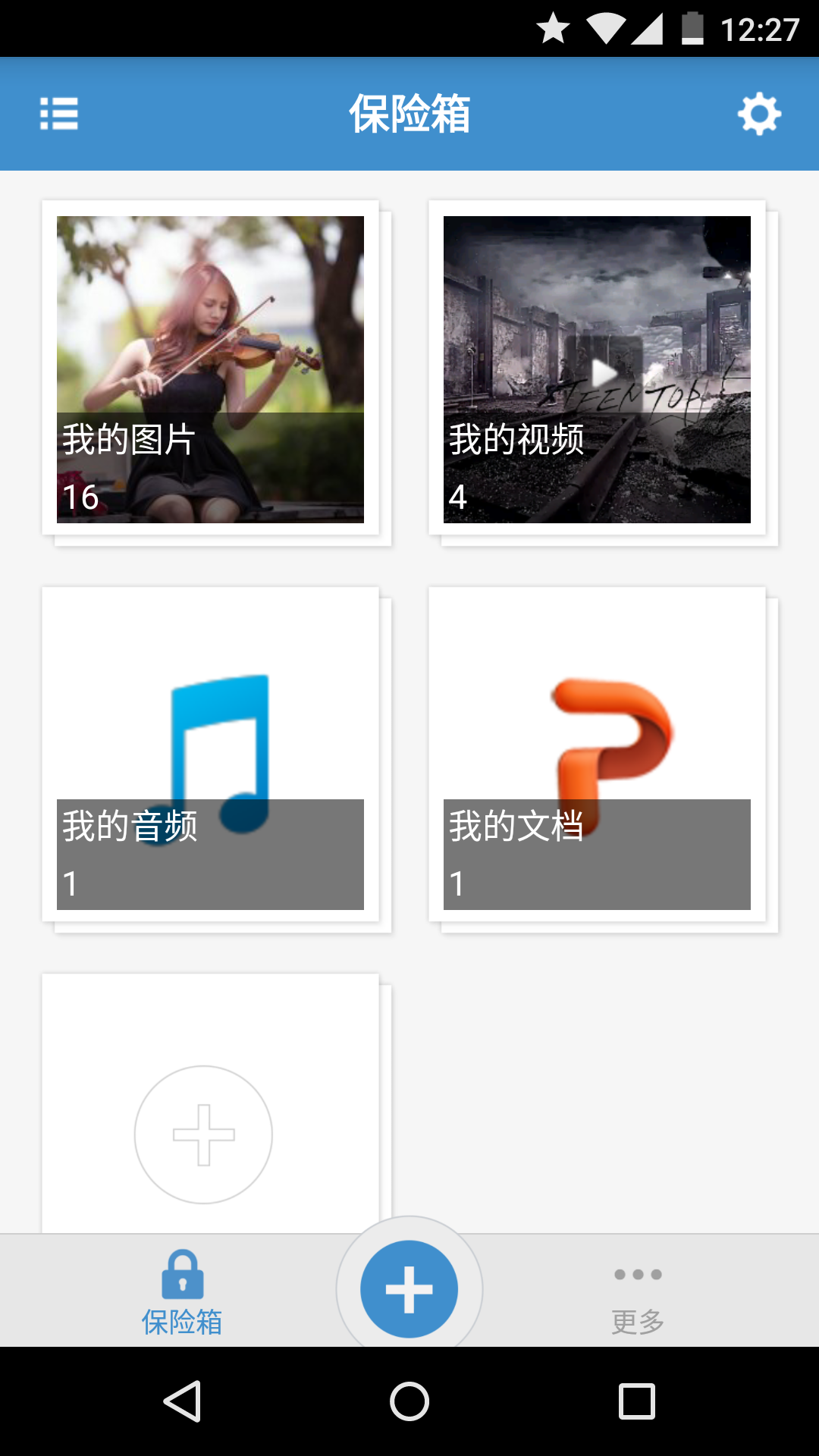Open the settings gear icon
The width and height of the screenshot is (819, 1456).
pyautogui.click(x=758, y=115)
